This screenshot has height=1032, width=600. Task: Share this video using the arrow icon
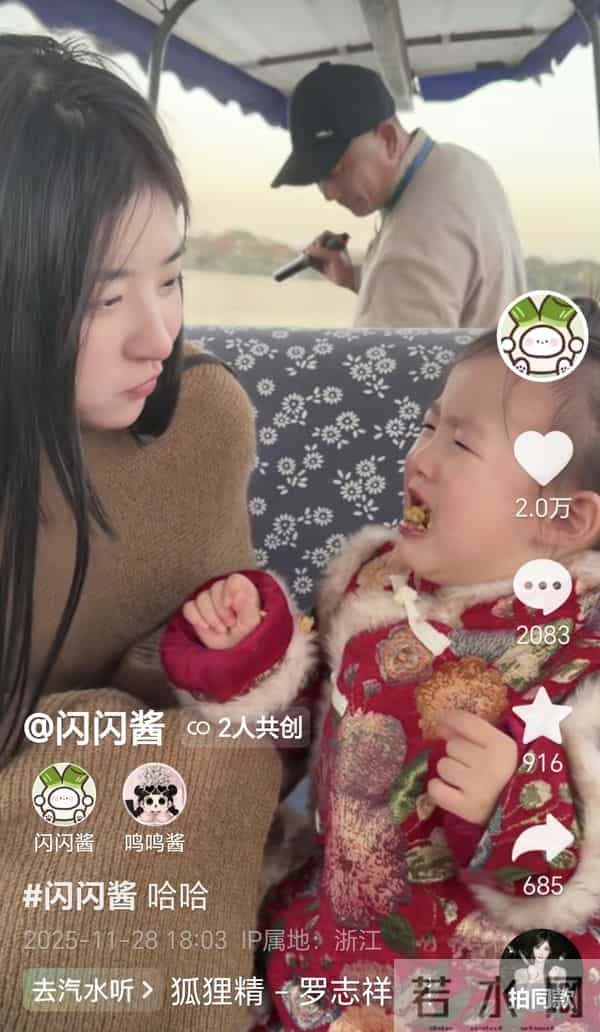[x=543, y=838]
